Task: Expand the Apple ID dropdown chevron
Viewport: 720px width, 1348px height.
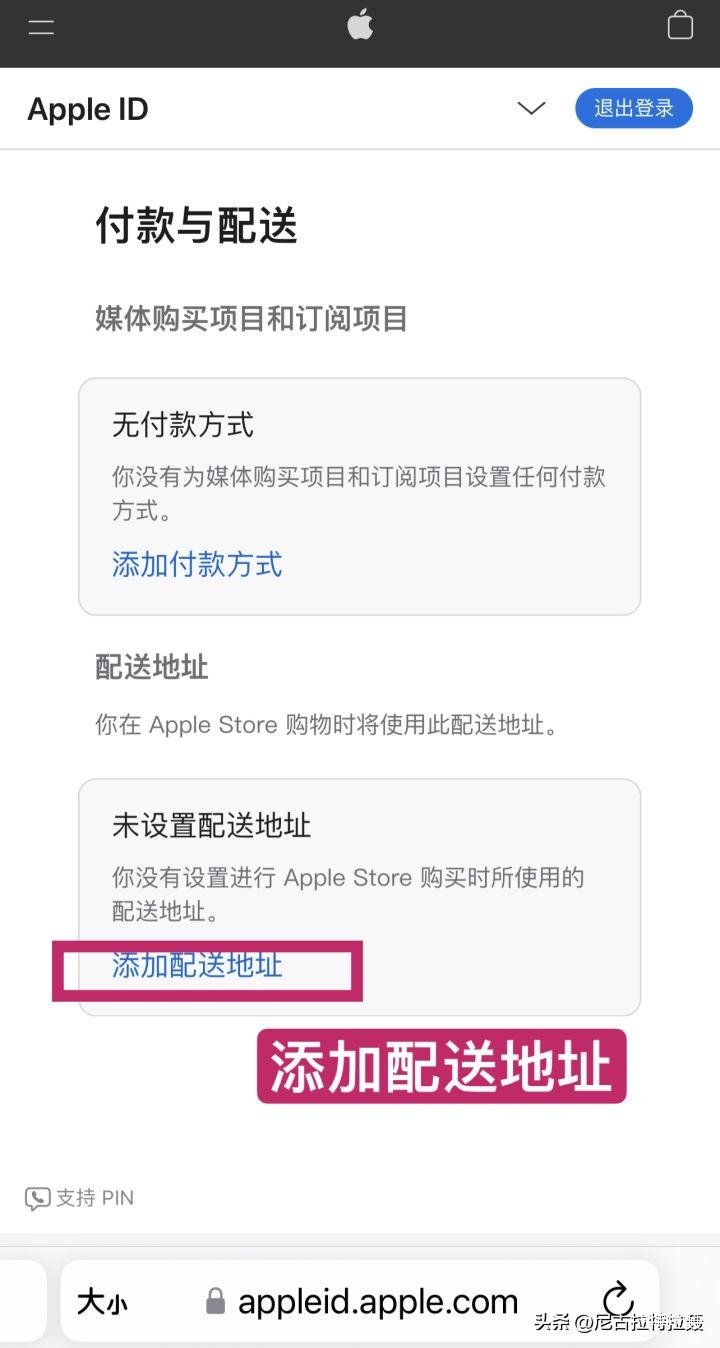Action: click(531, 108)
